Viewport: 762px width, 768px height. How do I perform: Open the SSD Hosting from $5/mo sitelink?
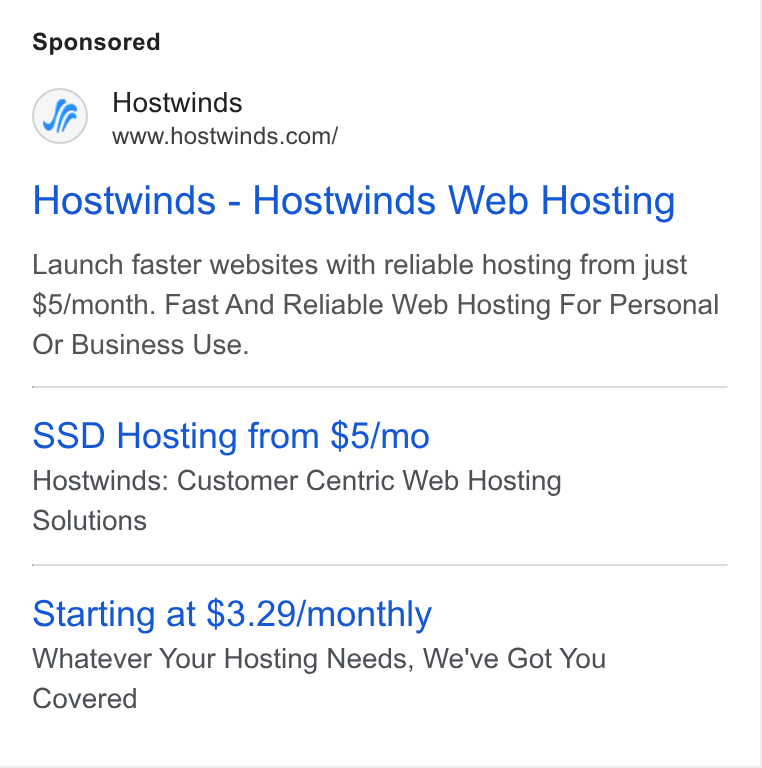pyautogui.click(x=231, y=435)
